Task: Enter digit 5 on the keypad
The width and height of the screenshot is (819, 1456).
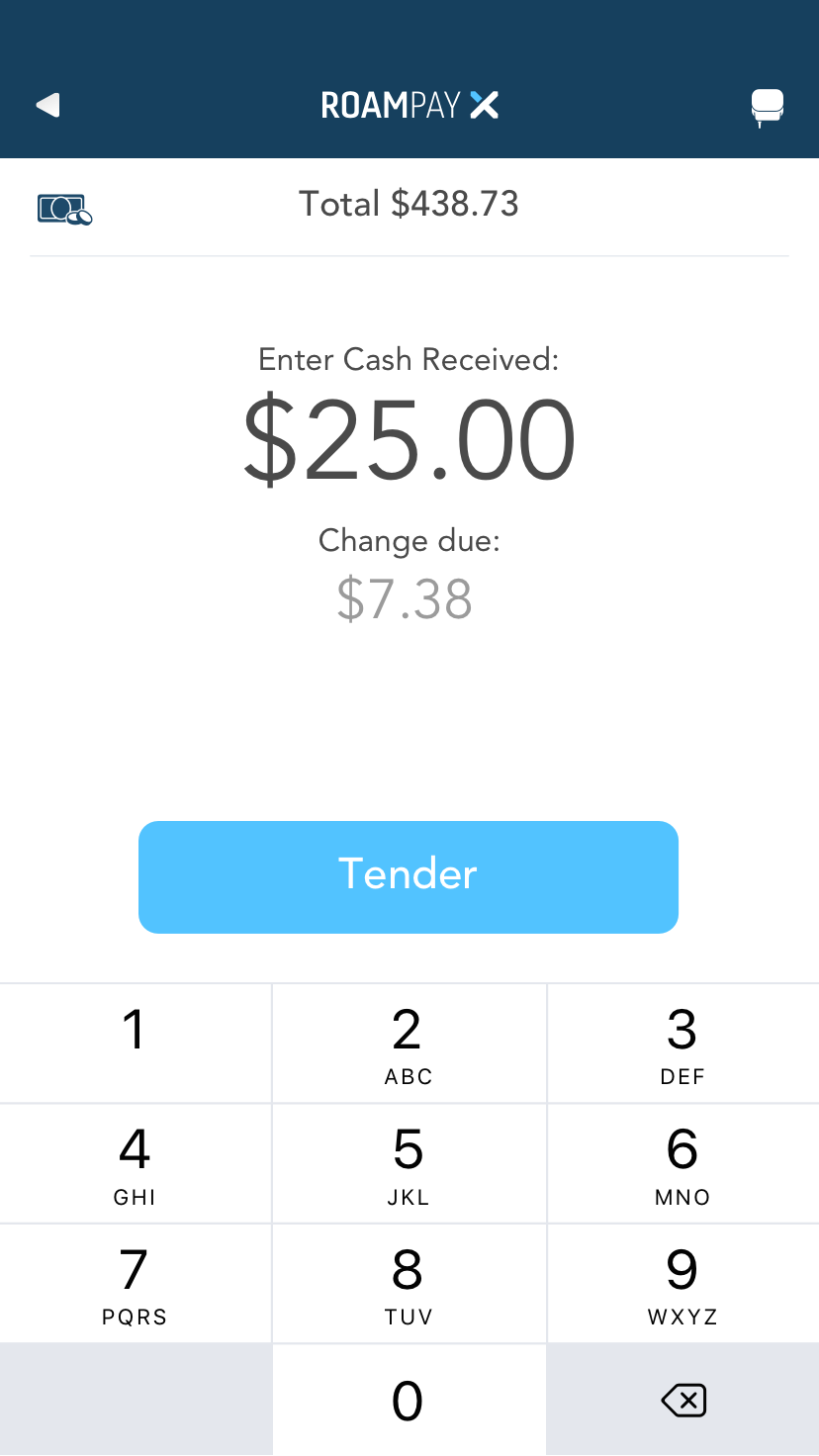Action: [x=409, y=1164]
